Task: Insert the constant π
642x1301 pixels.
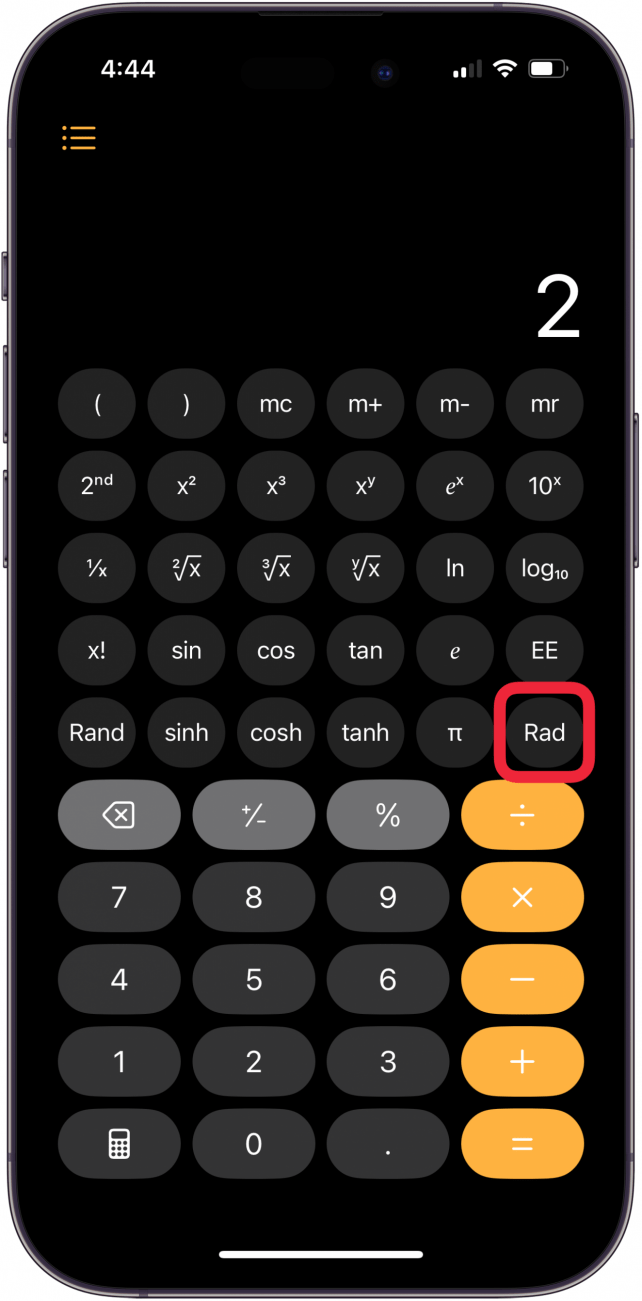Action: 455,732
